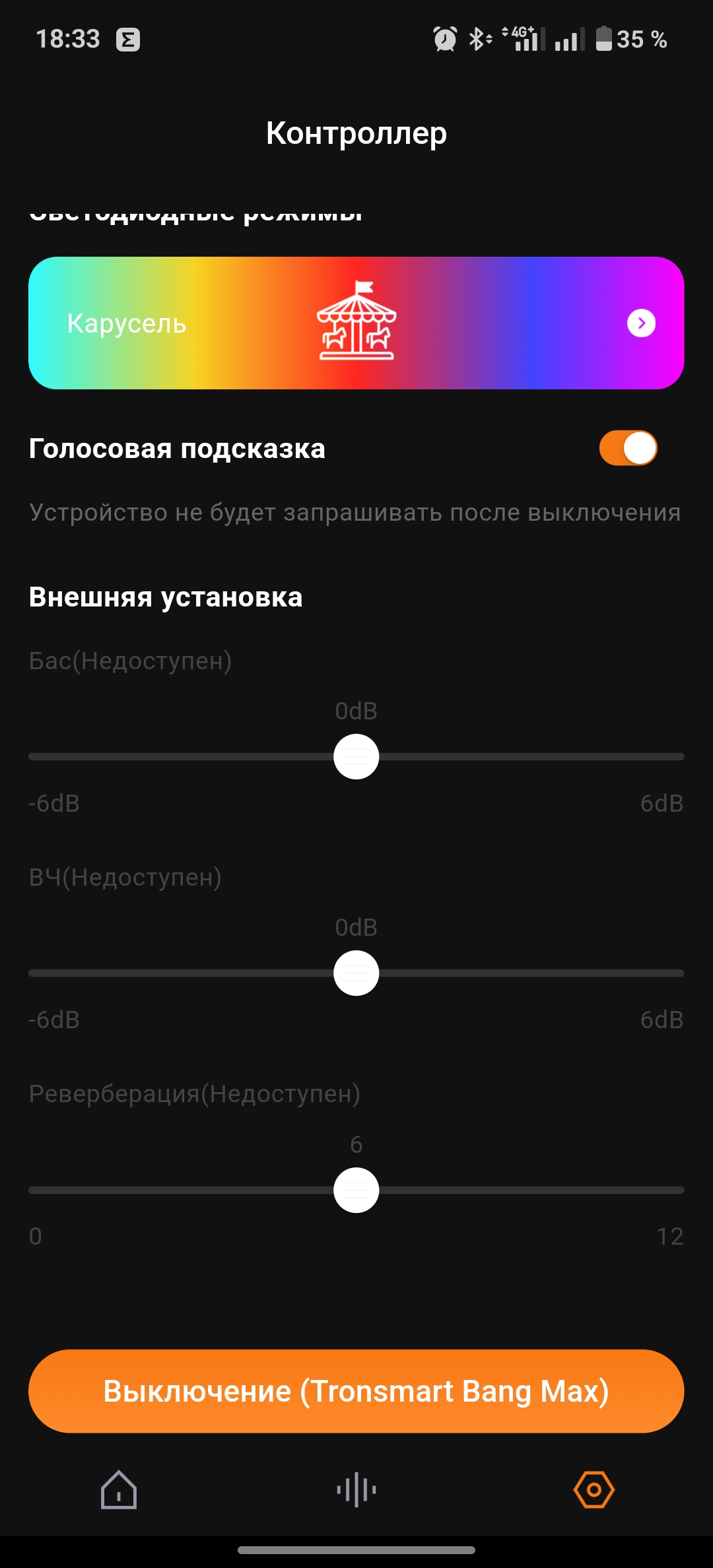Viewport: 713px width, 1568px height.
Task: Turn off the Голосовая подсказка toggle
Action: click(x=628, y=448)
